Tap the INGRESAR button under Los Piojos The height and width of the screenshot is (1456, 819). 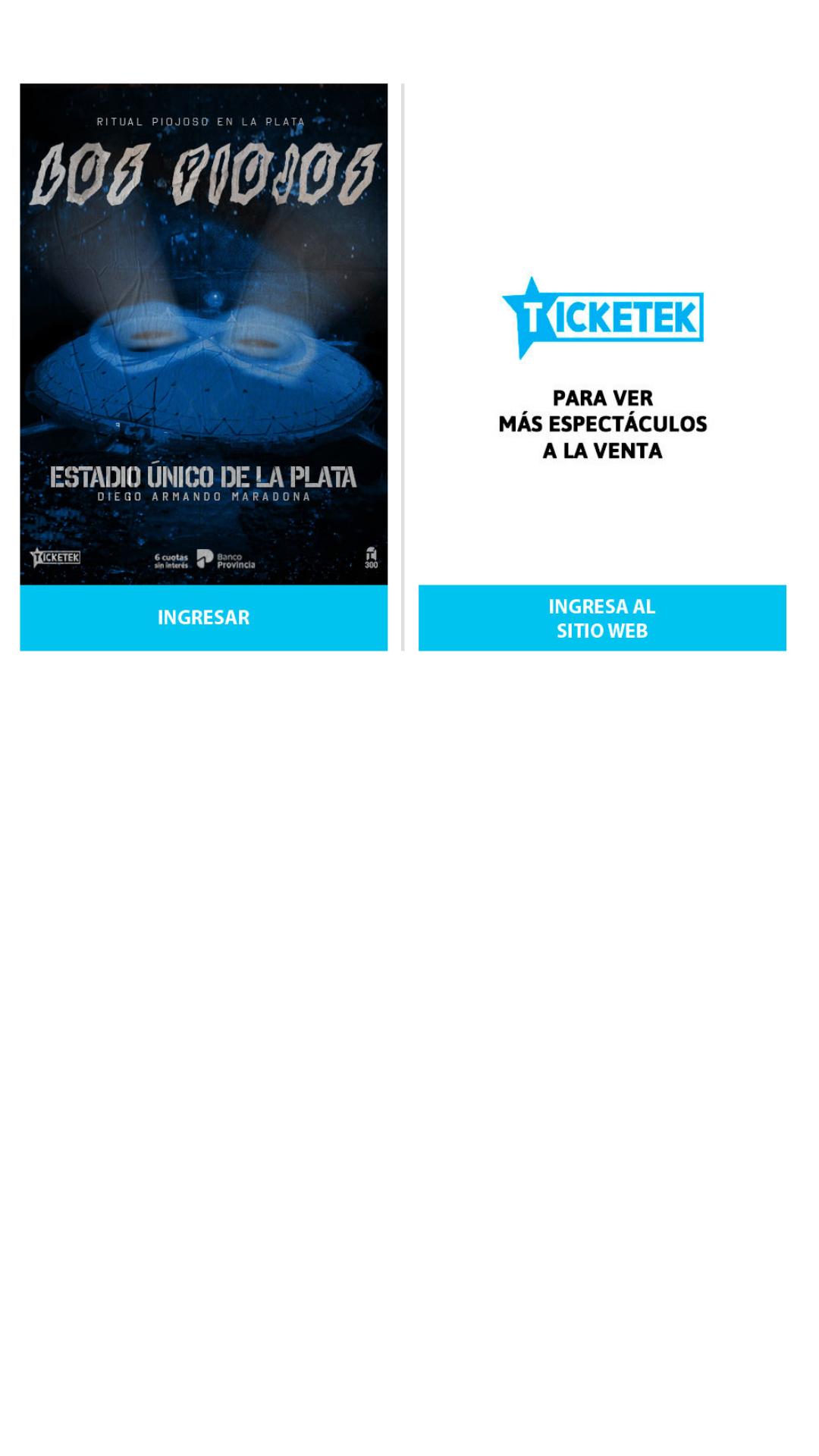point(203,617)
